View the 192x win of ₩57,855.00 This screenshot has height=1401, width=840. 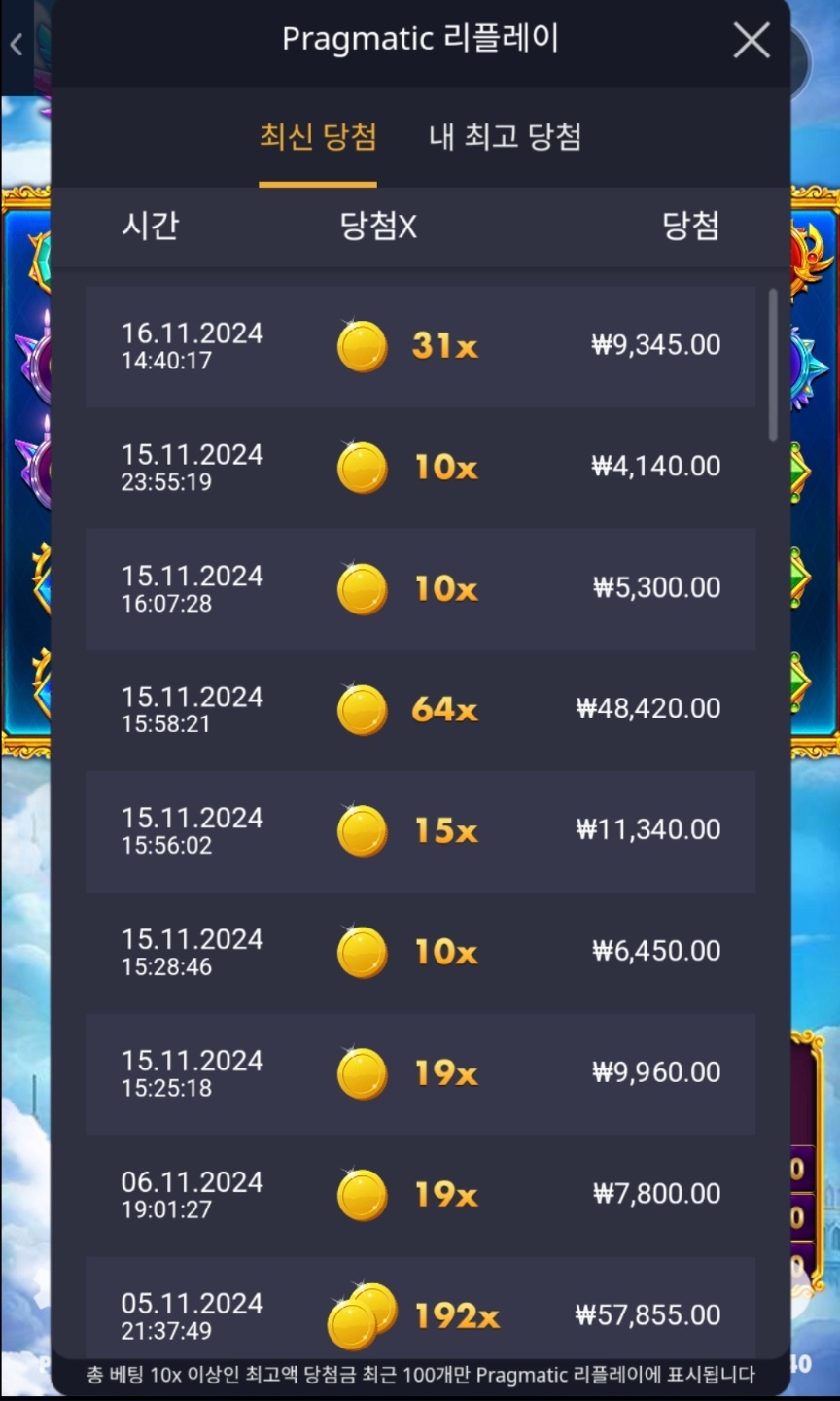[x=420, y=1313]
